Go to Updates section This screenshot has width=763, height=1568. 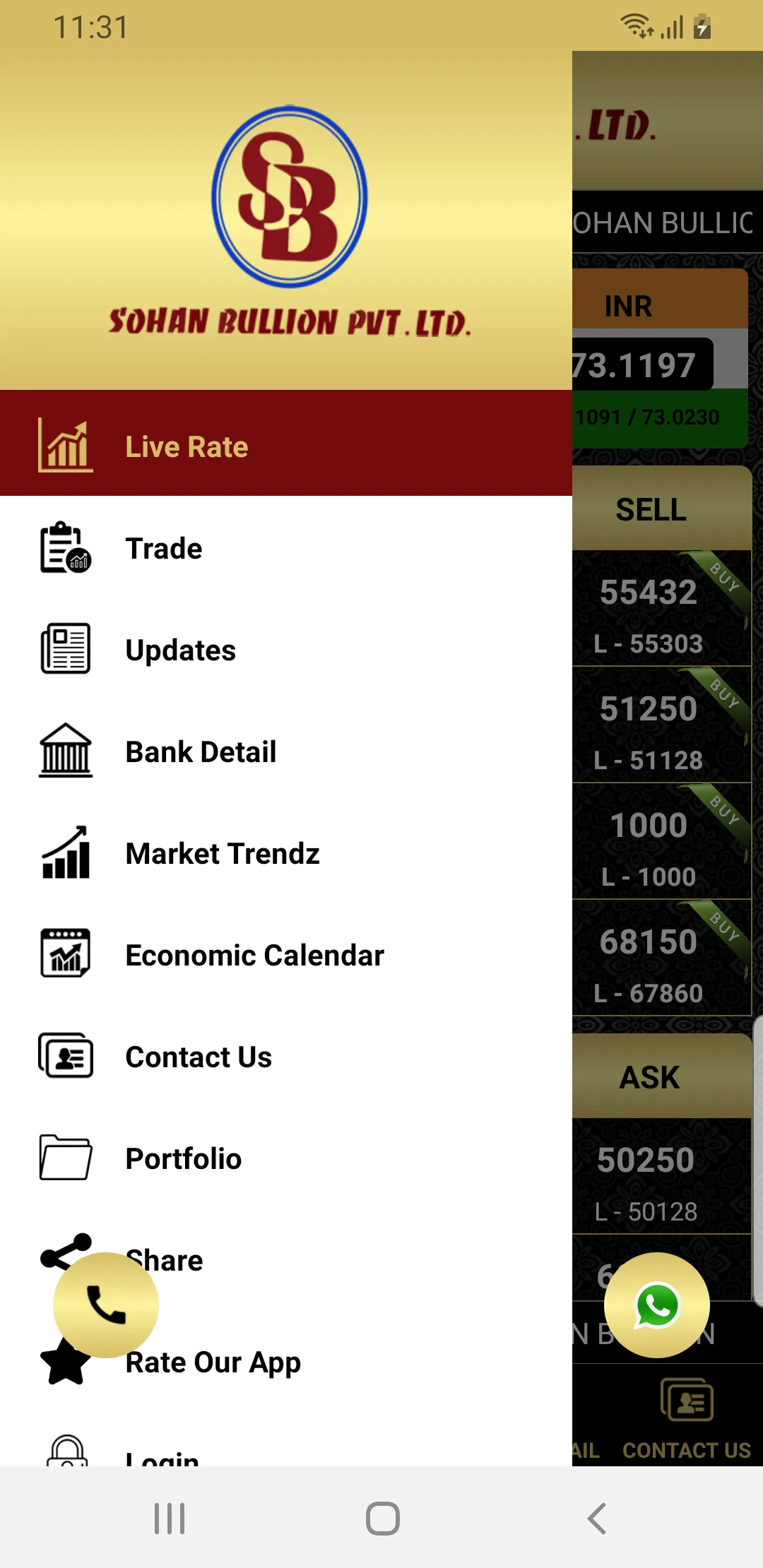(x=180, y=651)
